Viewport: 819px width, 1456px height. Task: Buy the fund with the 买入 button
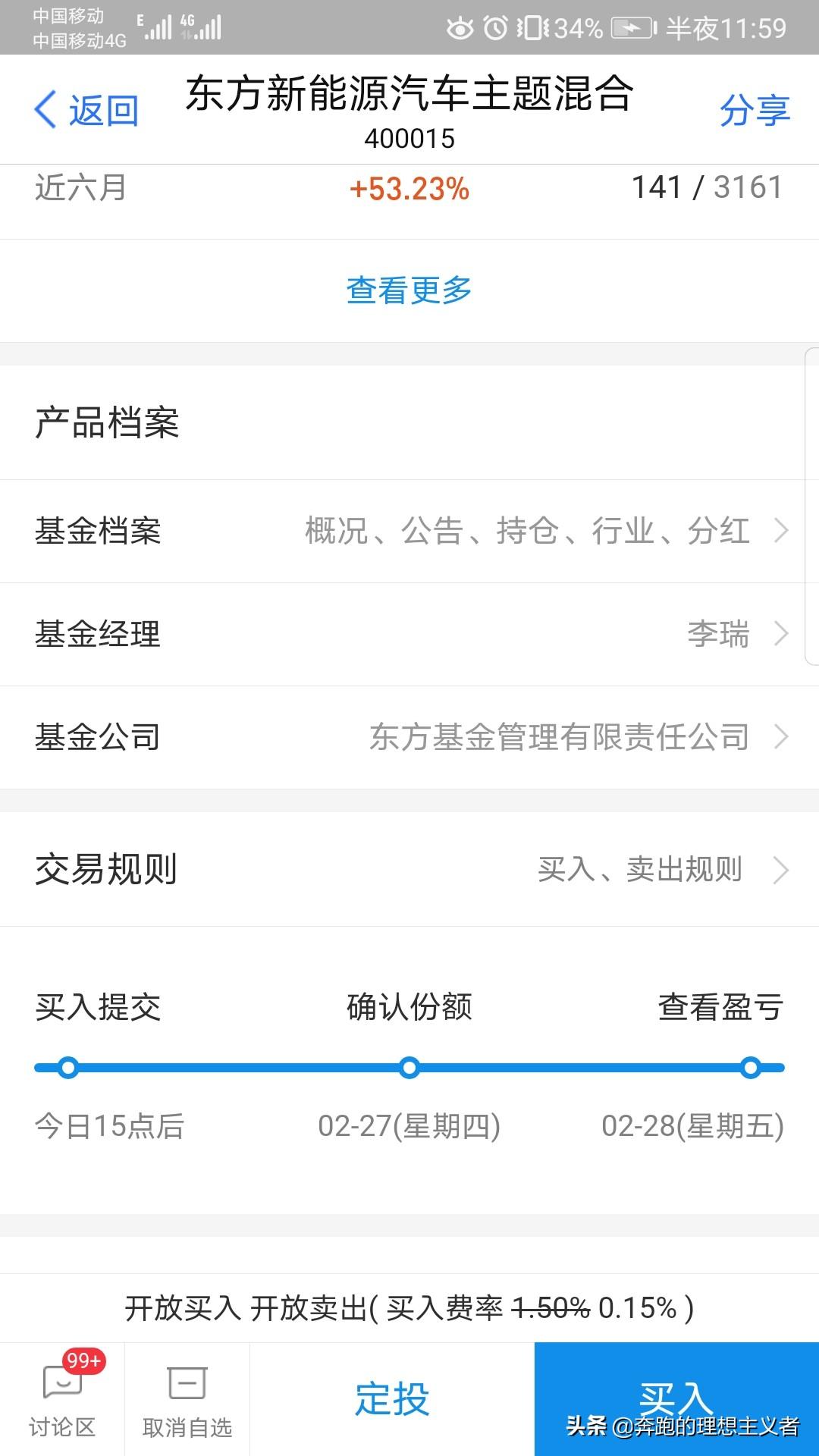(x=676, y=1399)
